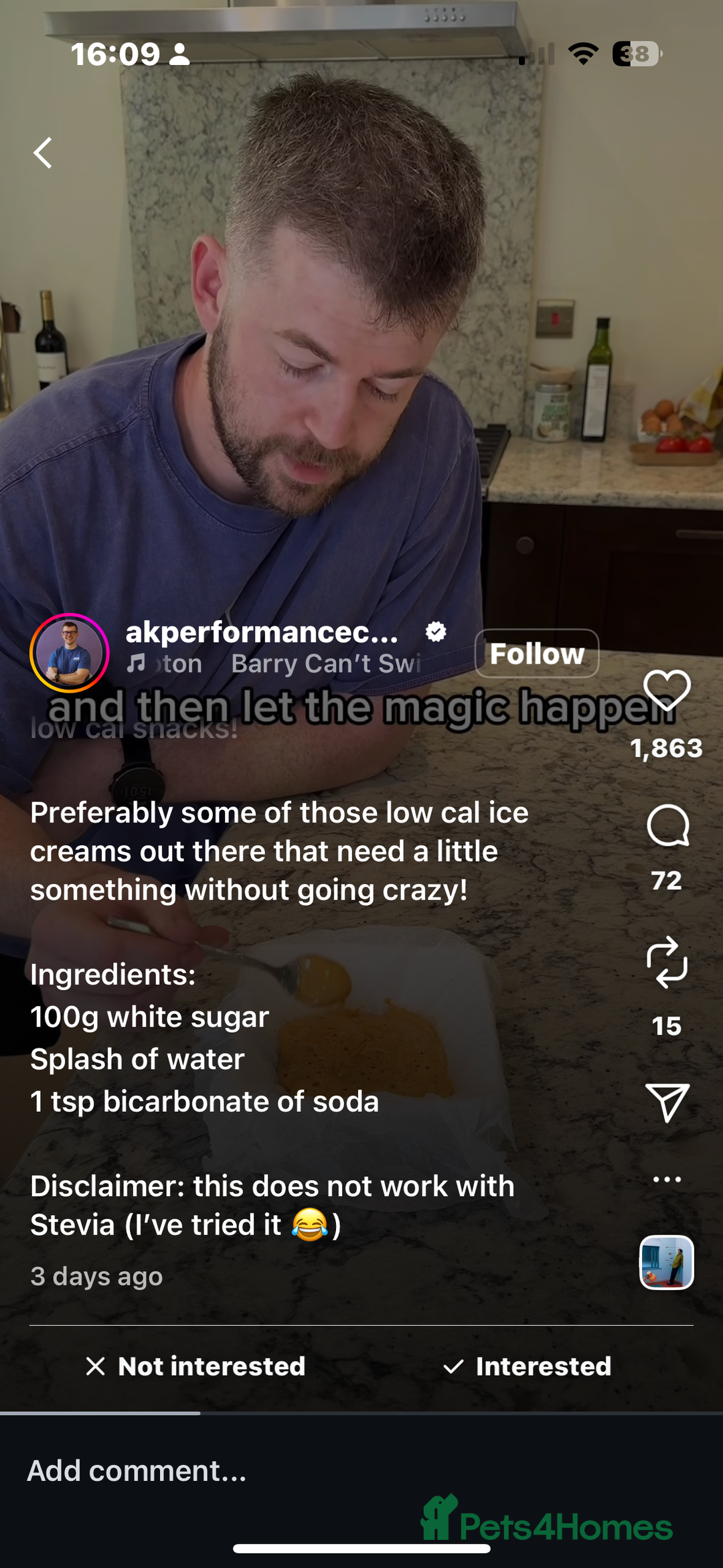723x1568 pixels.
Task: Open the three-dot more options menu
Action: click(x=667, y=1180)
